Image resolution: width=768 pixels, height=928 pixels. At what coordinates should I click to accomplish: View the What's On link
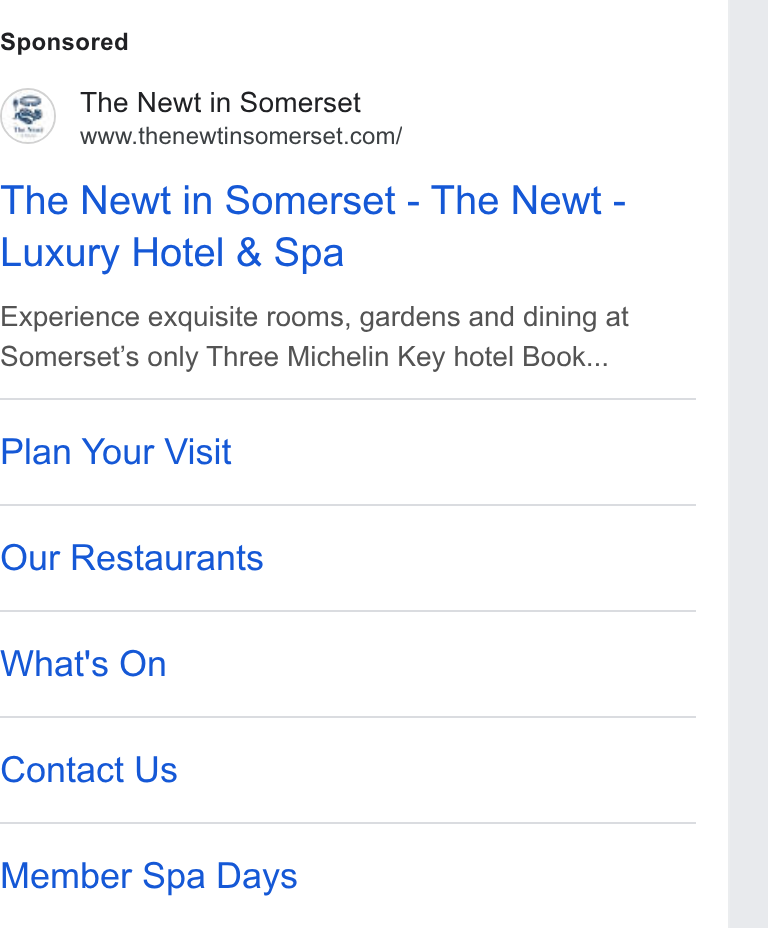click(x=83, y=664)
